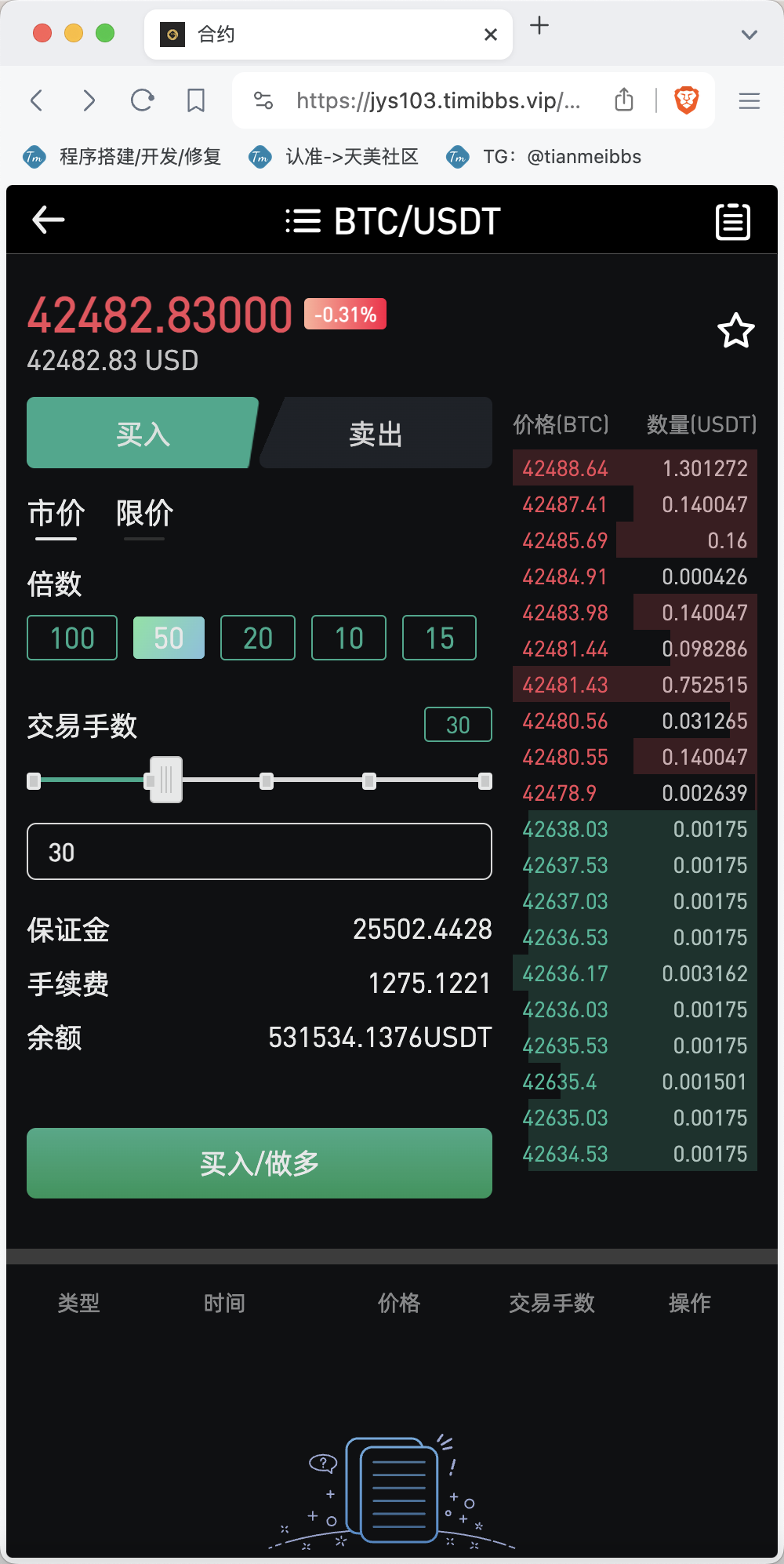Select order book price 42488.64

tap(565, 468)
